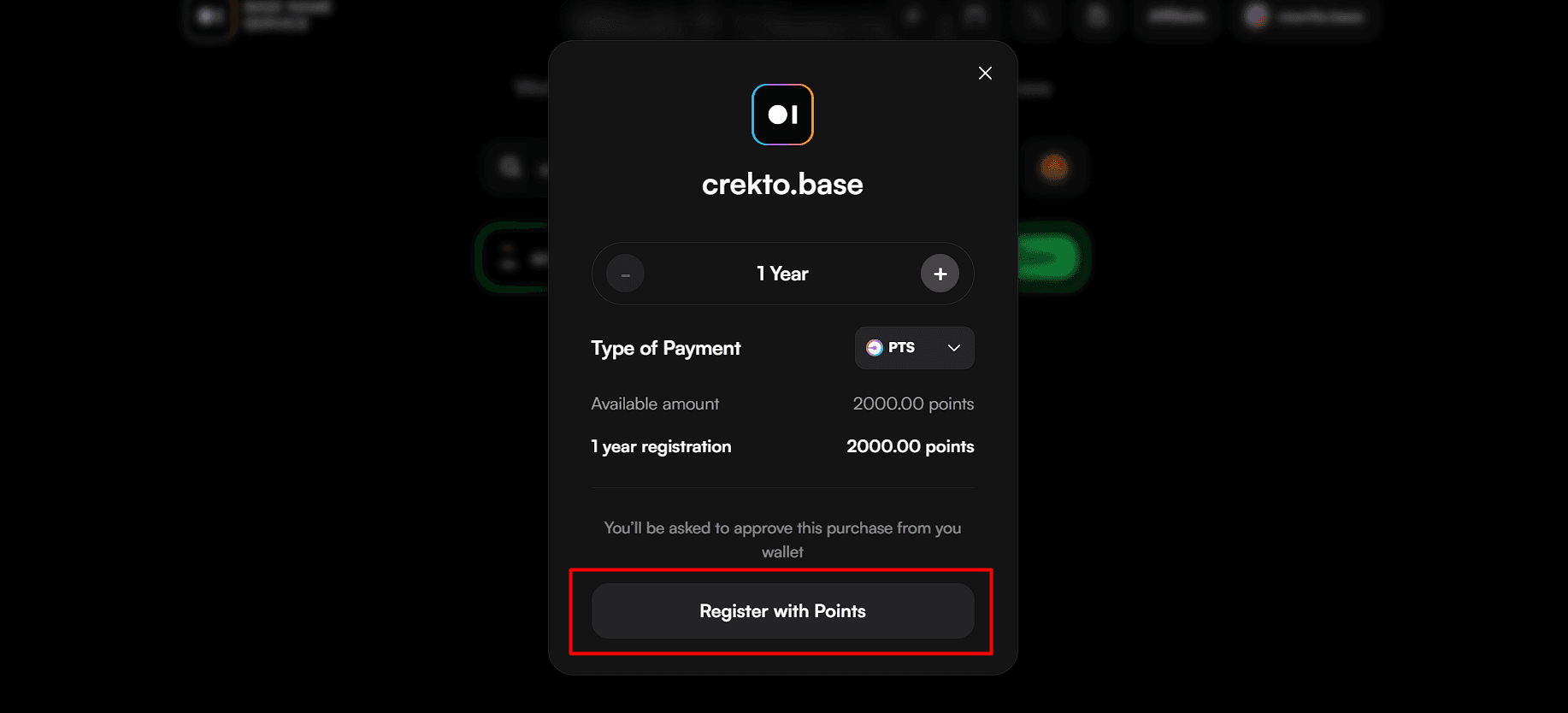Close the crekto.base registration dialog
The width and height of the screenshot is (1568, 713).
(x=985, y=74)
